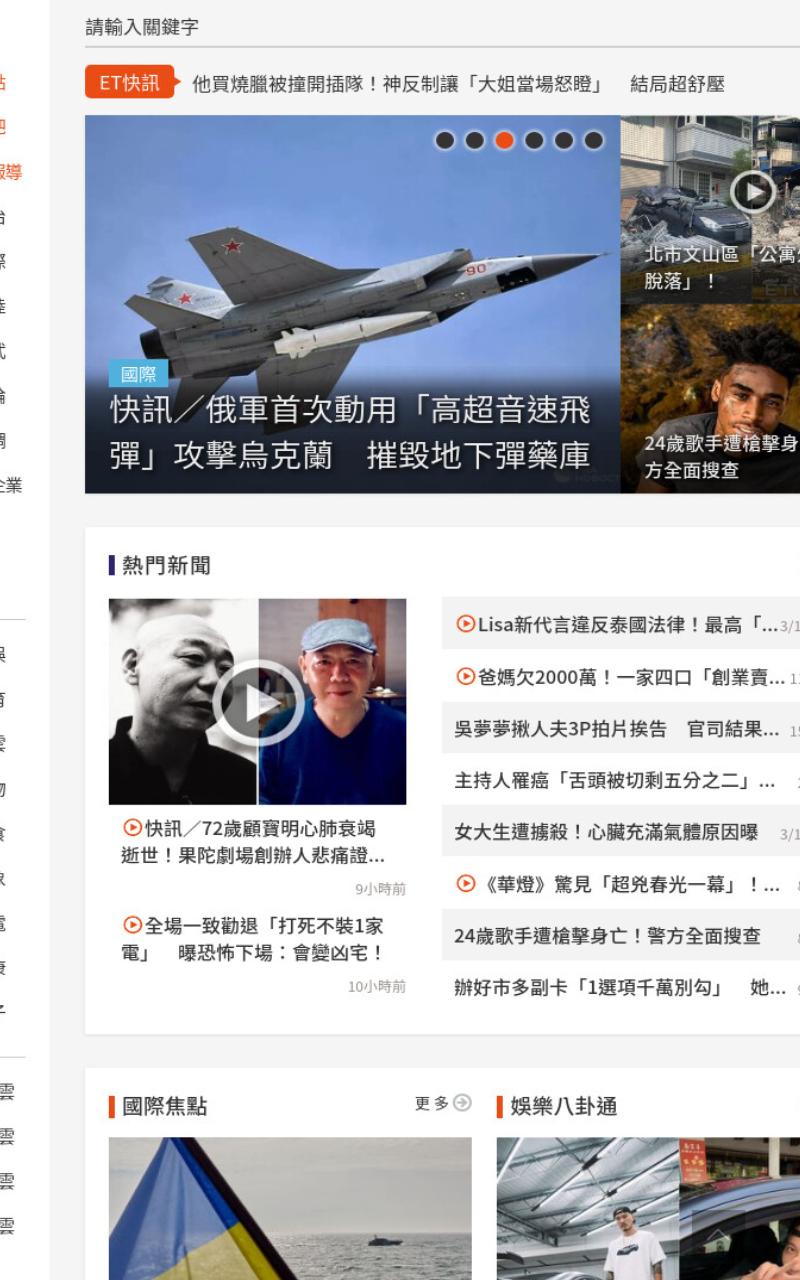Image resolution: width=800 pixels, height=1280 pixels.
Task: Select the first carousel page dot
Action: (x=446, y=140)
